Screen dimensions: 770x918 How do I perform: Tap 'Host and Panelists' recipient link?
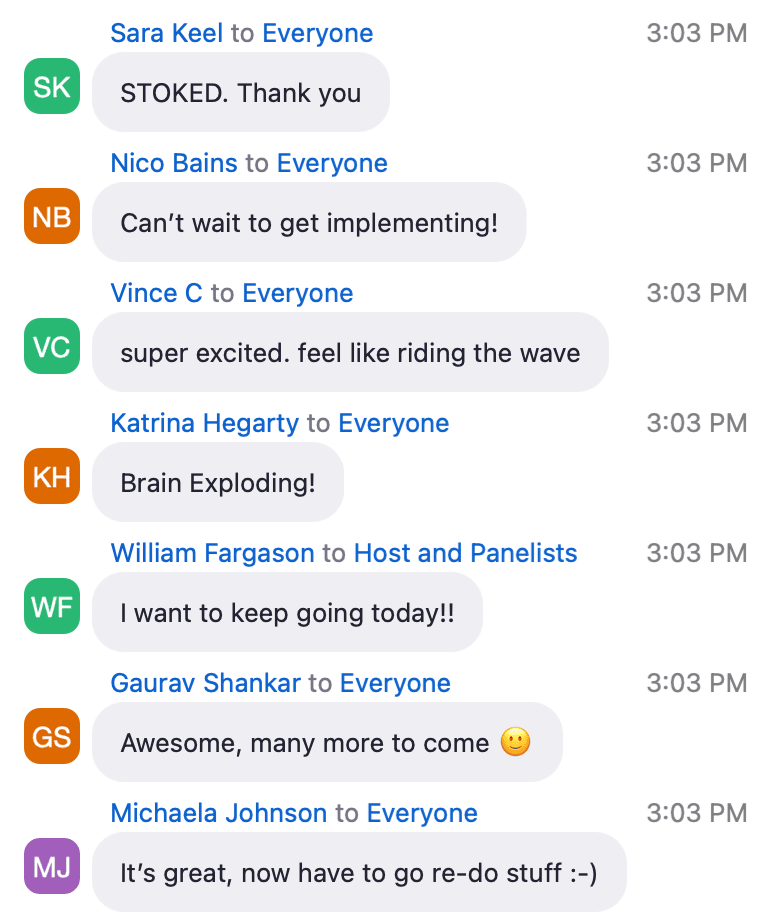click(465, 553)
